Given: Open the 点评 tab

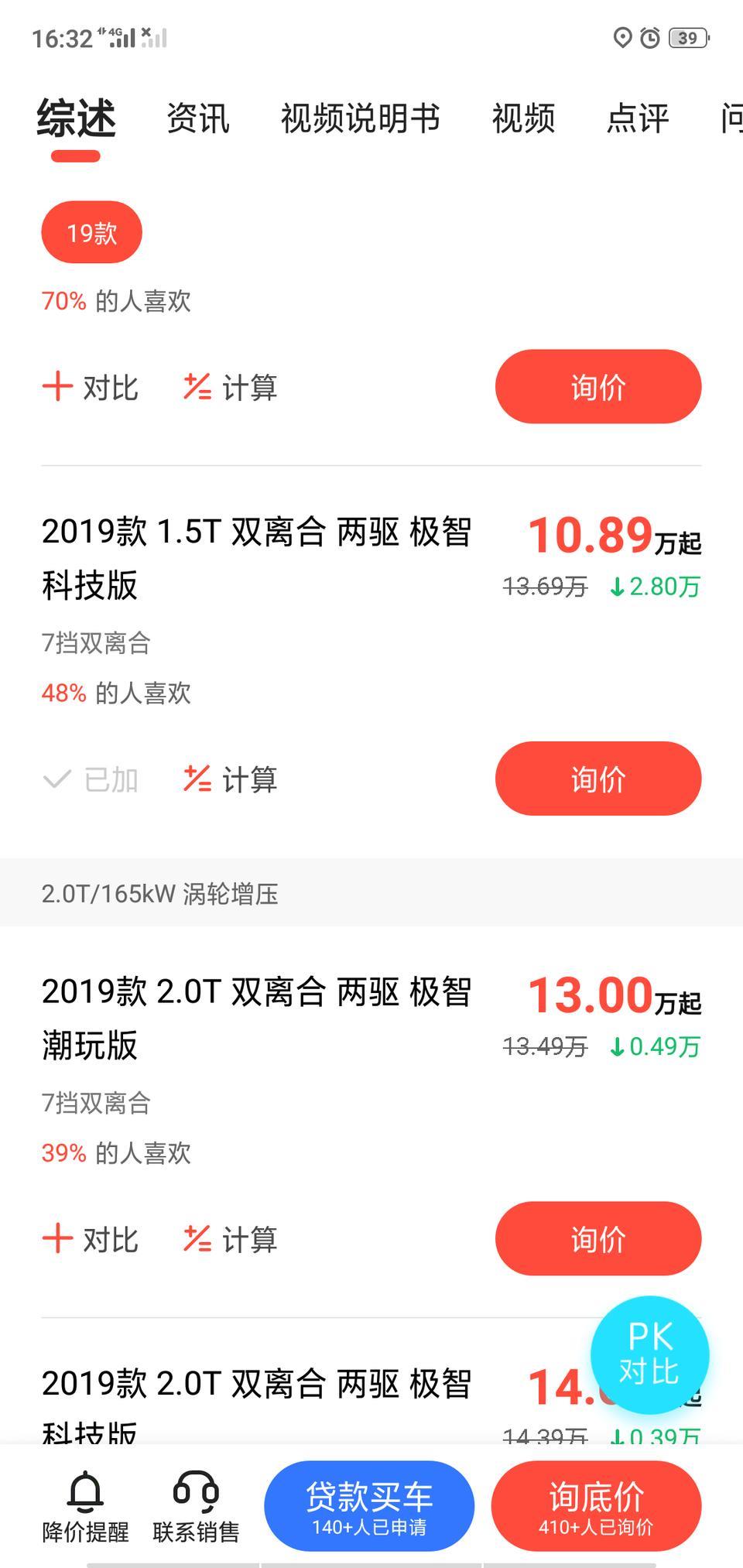Looking at the screenshot, I should [x=637, y=118].
